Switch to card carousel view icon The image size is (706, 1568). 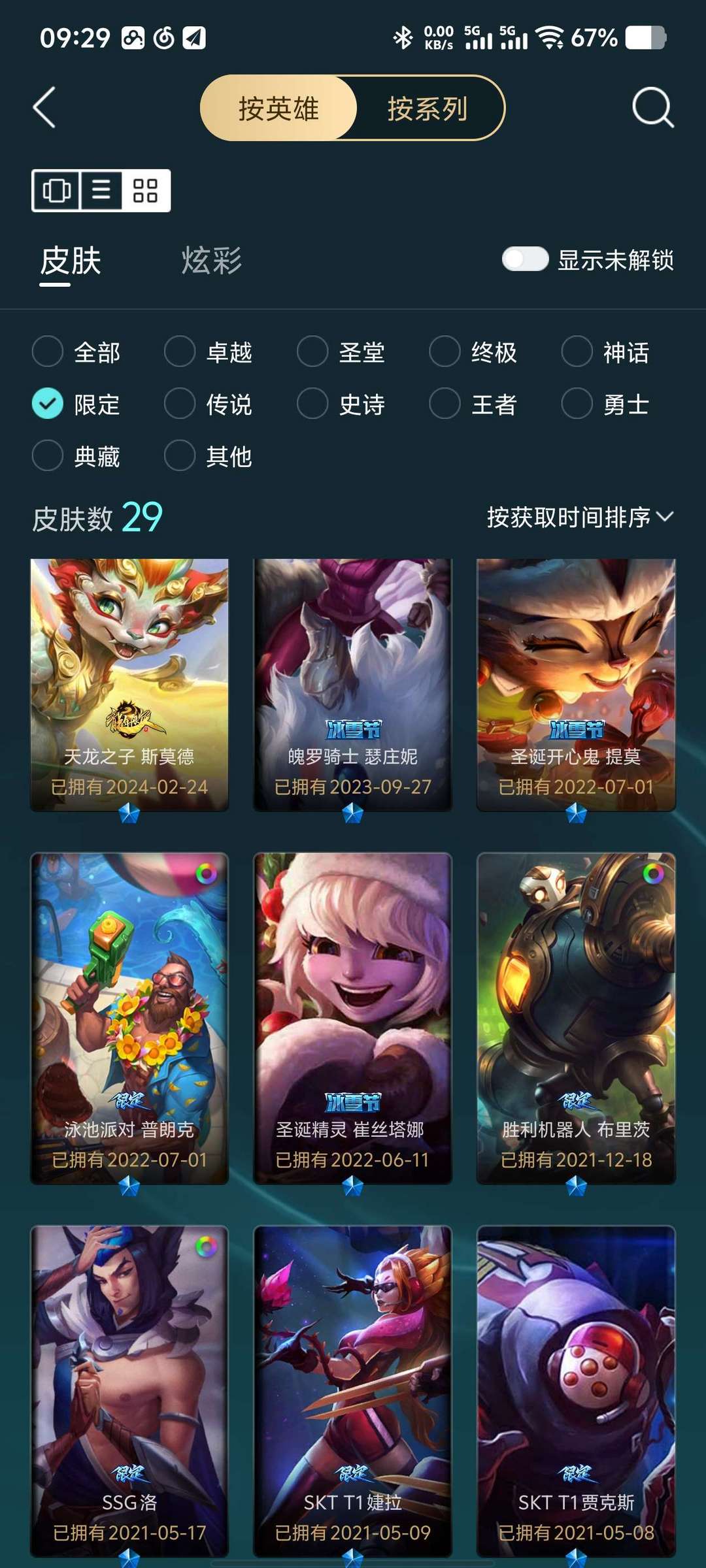point(57,191)
